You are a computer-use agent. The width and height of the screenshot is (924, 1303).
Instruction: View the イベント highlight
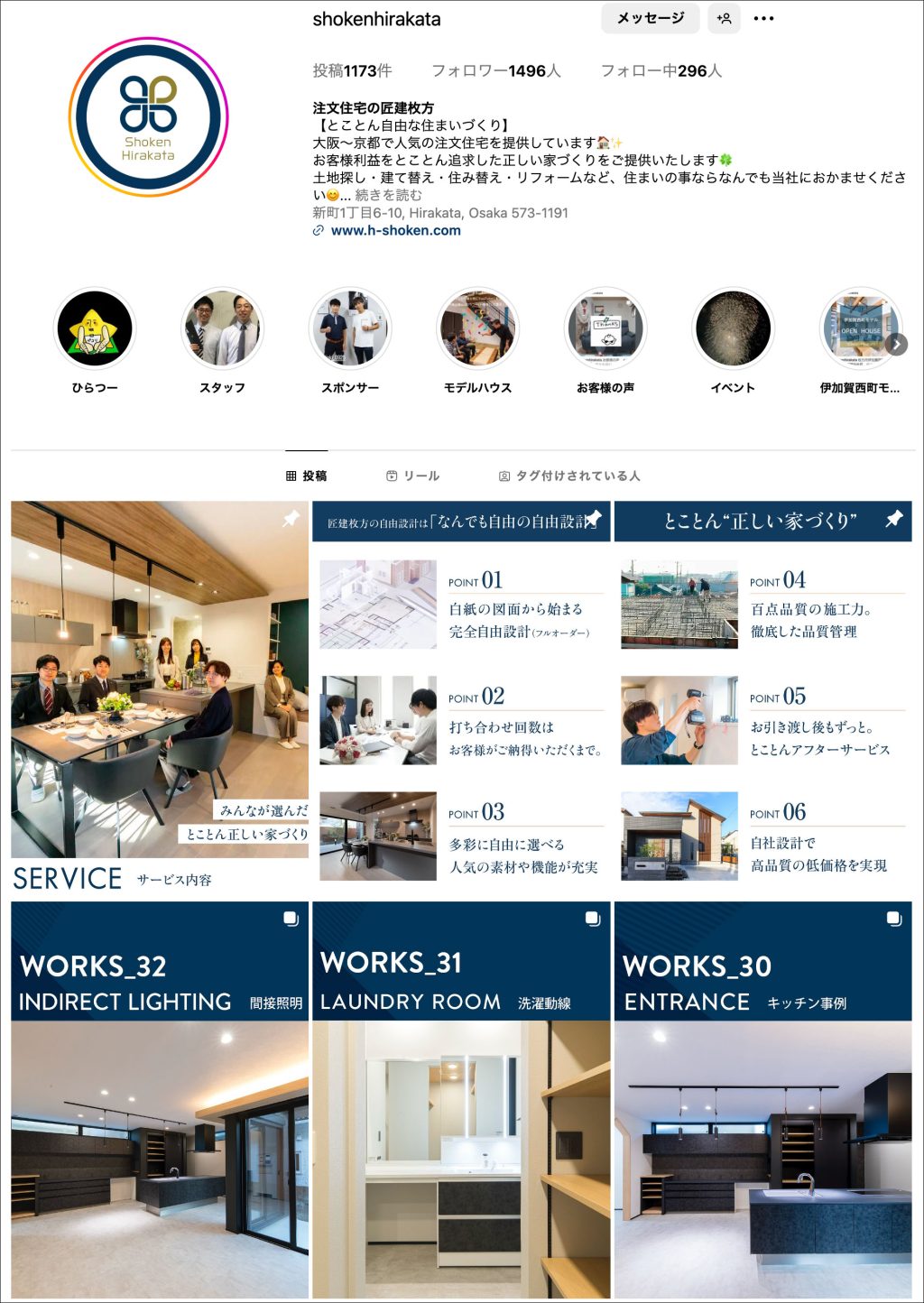733,329
